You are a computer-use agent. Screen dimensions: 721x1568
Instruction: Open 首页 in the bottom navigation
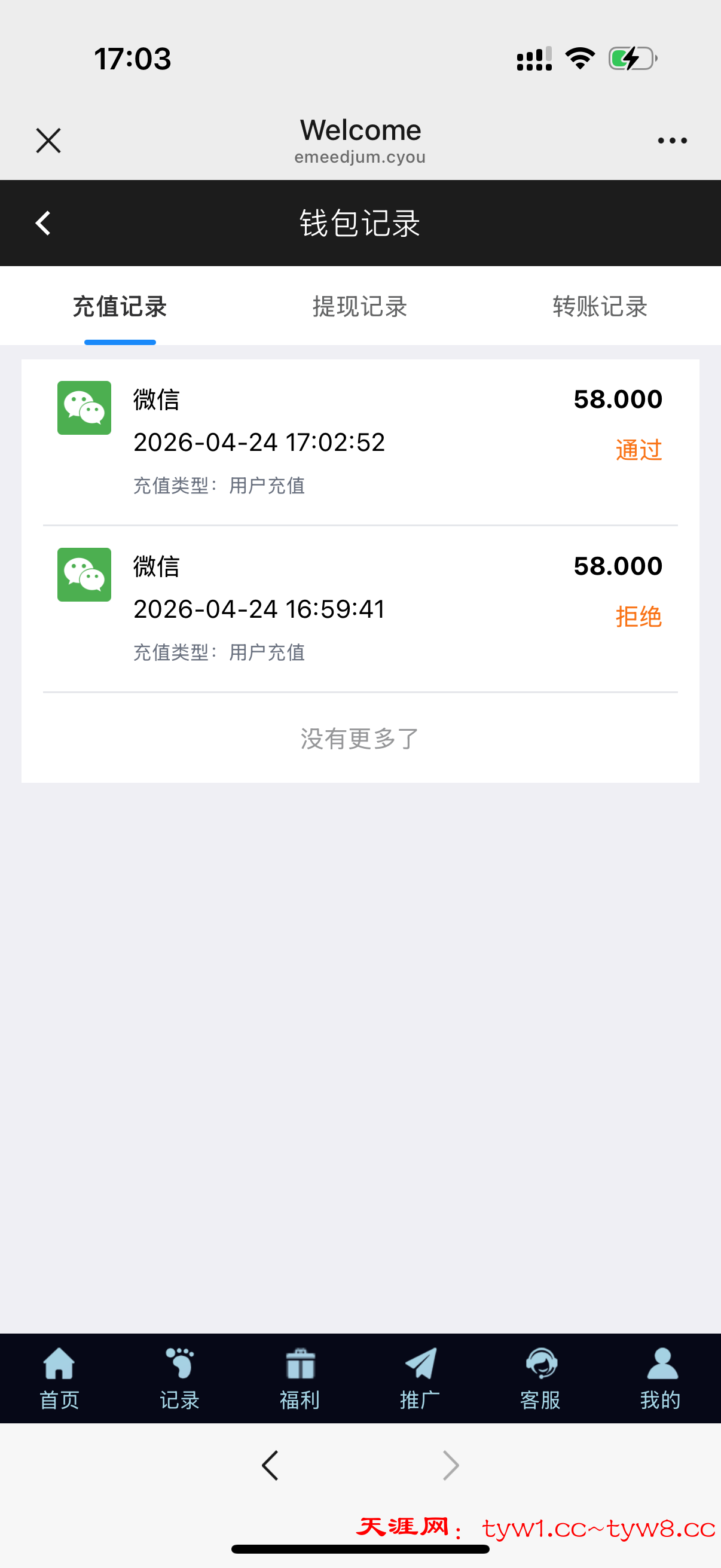click(x=59, y=1378)
